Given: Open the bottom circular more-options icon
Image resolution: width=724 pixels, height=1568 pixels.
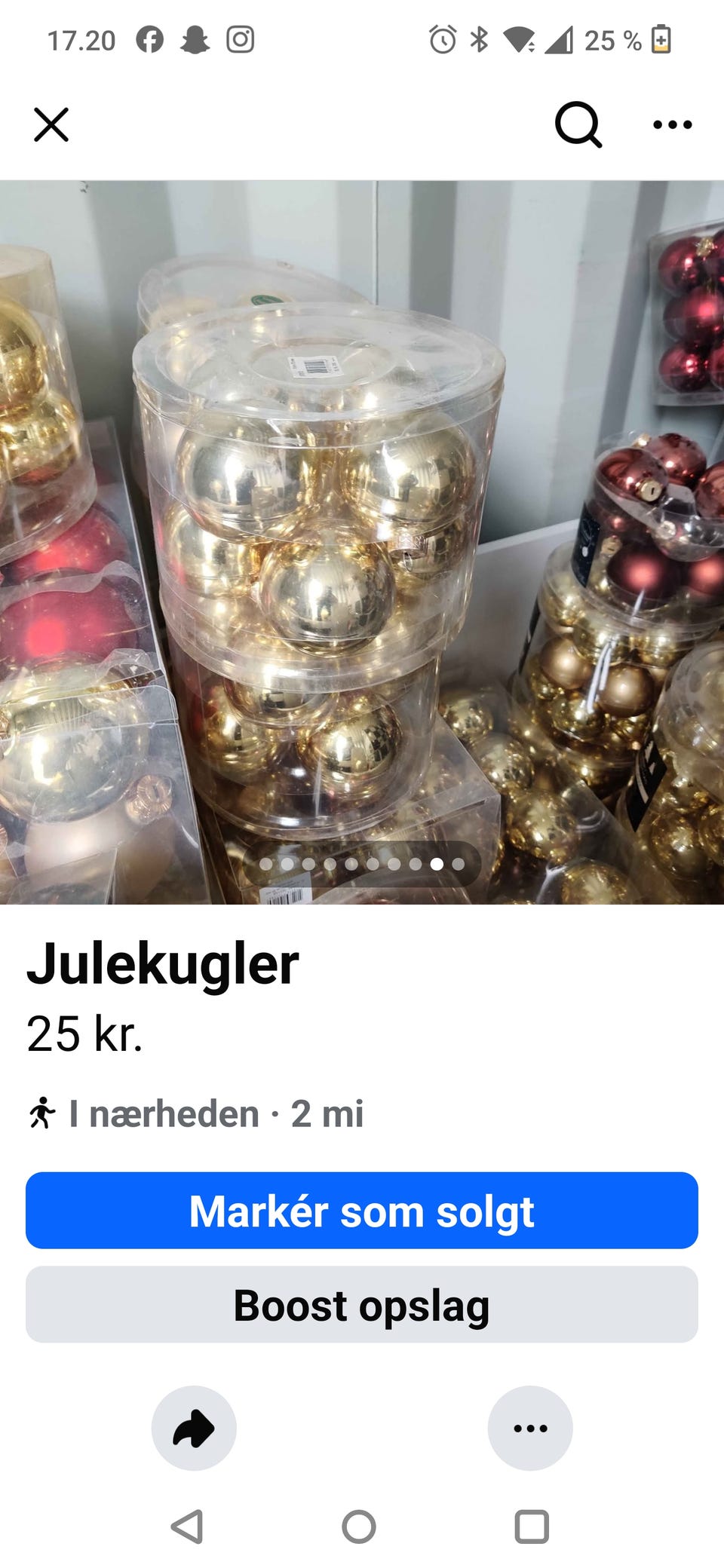Looking at the screenshot, I should click(530, 1427).
